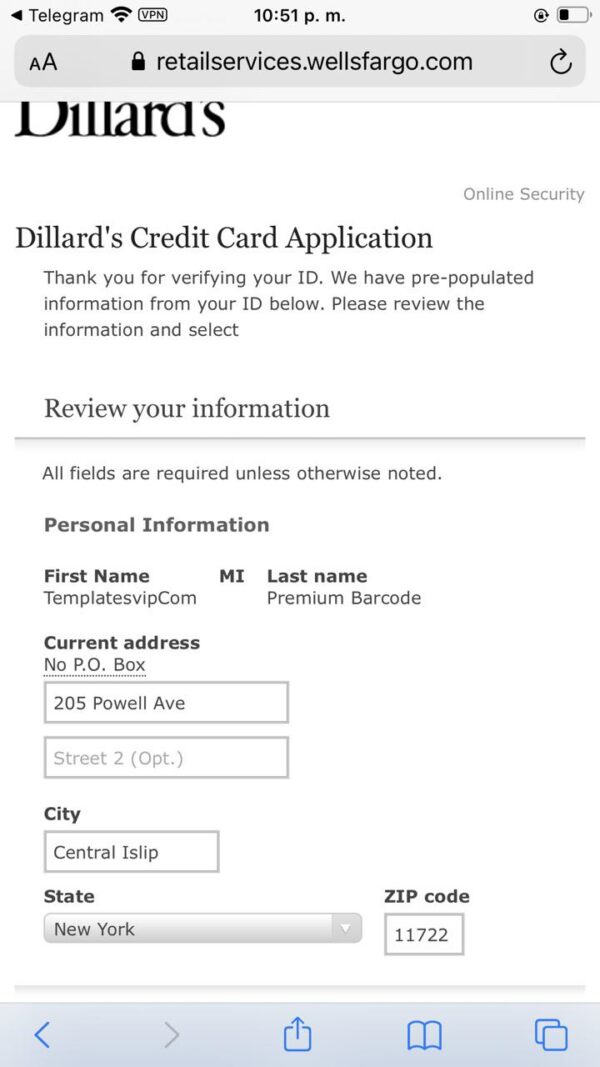Show open Safari tabs

(551, 1035)
